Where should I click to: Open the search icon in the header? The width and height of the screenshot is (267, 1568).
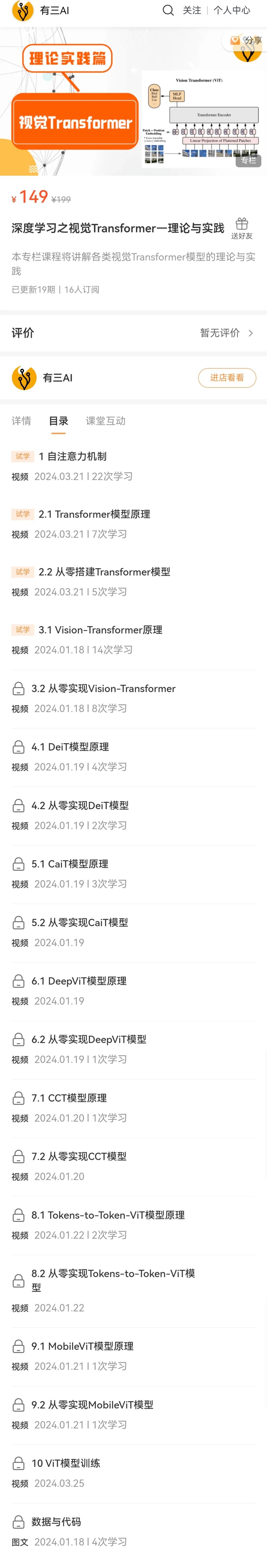click(168, 10)
